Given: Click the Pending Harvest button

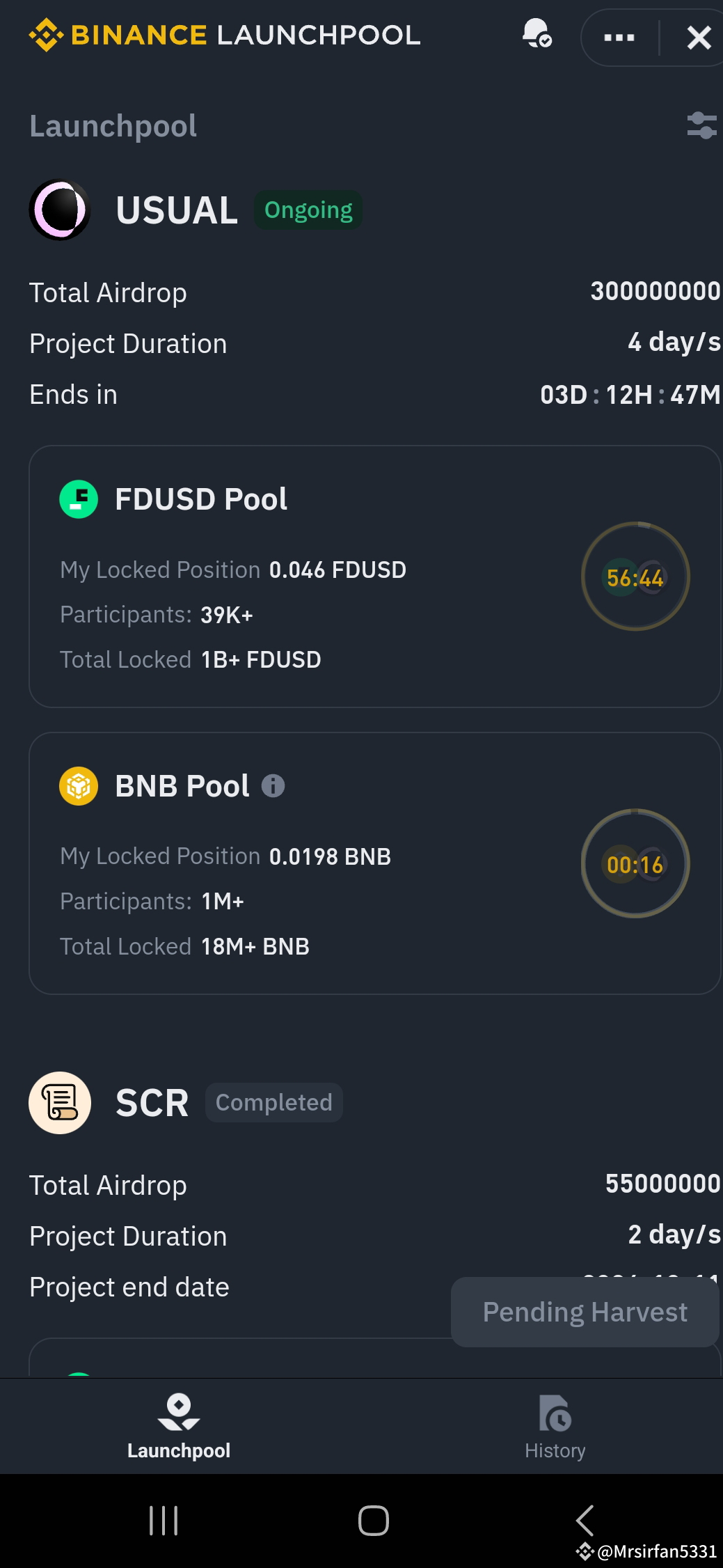Looking at the screenshot, I should pos(584,1312).
